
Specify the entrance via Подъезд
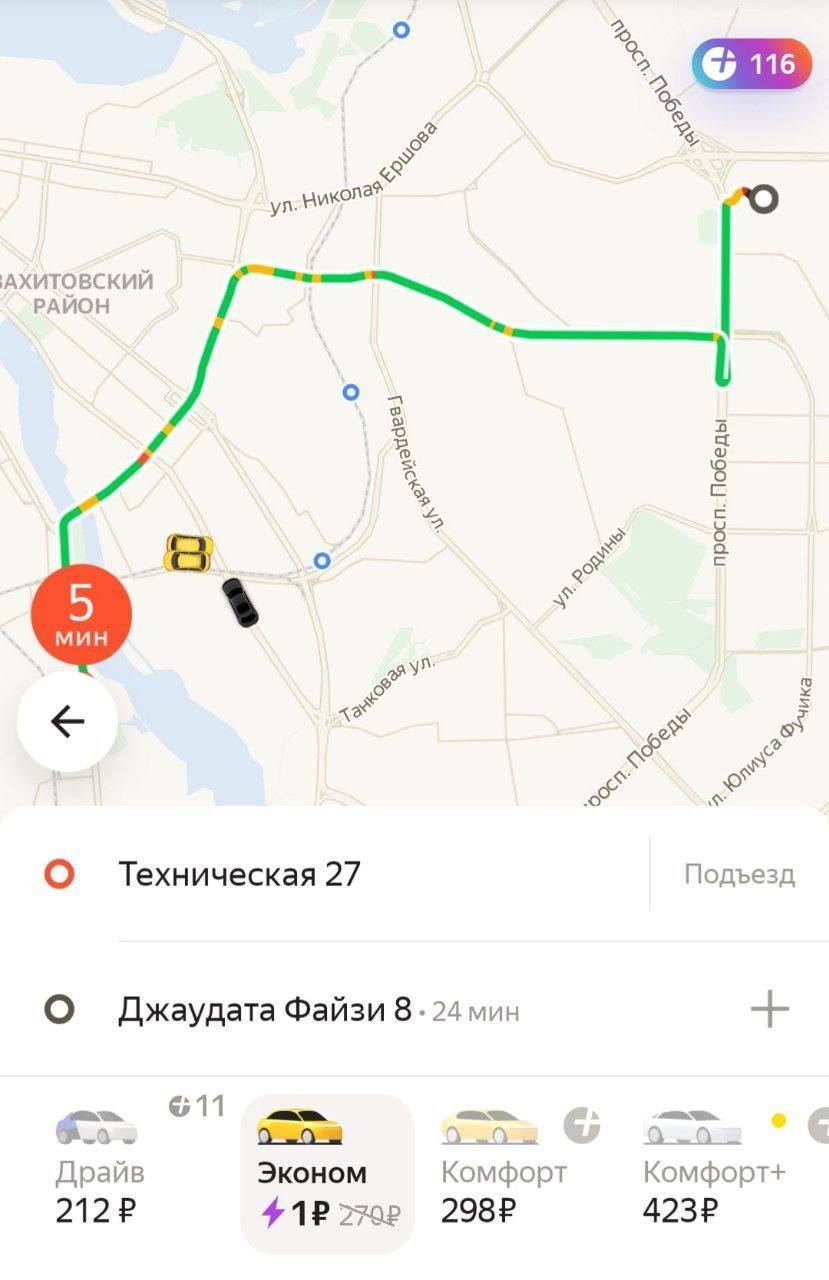(739, 875)
